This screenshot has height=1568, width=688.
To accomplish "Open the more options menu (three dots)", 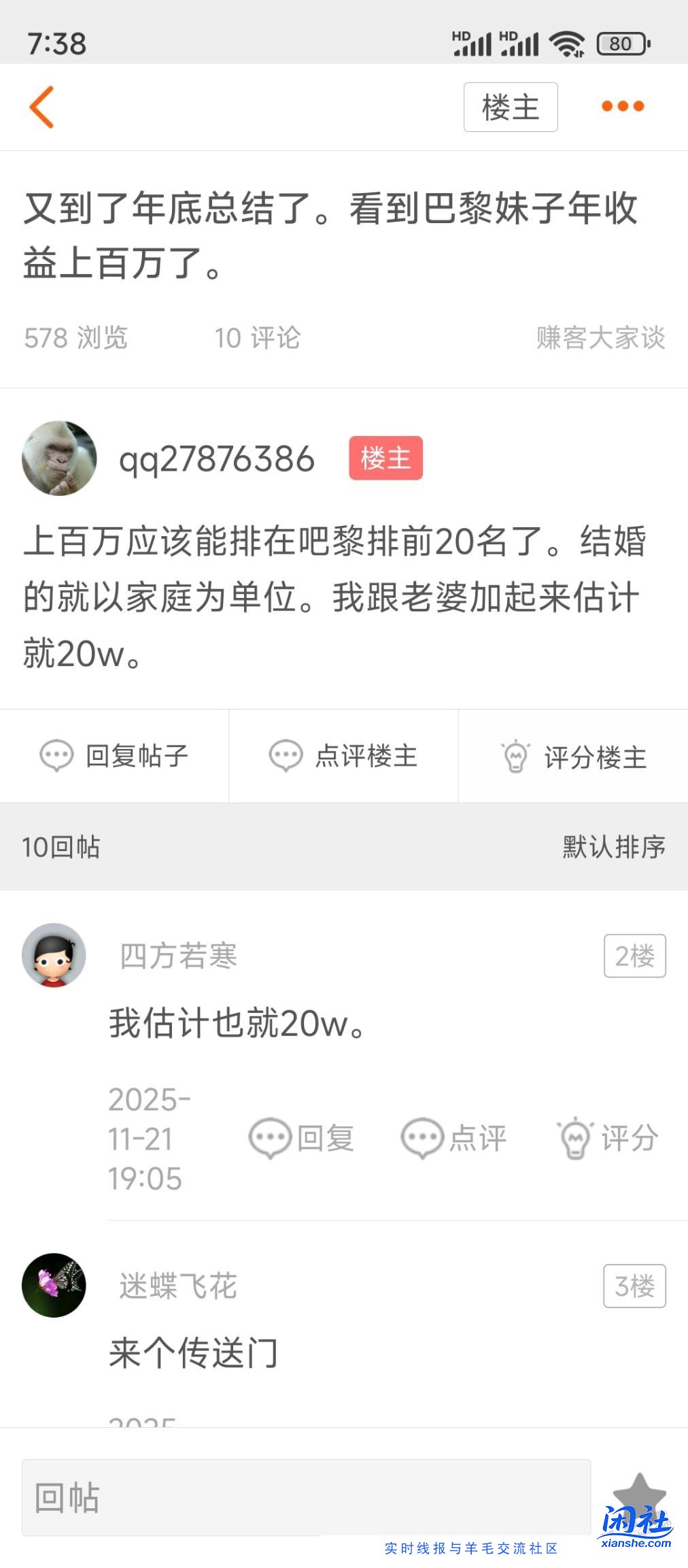I will click(623, 107).
